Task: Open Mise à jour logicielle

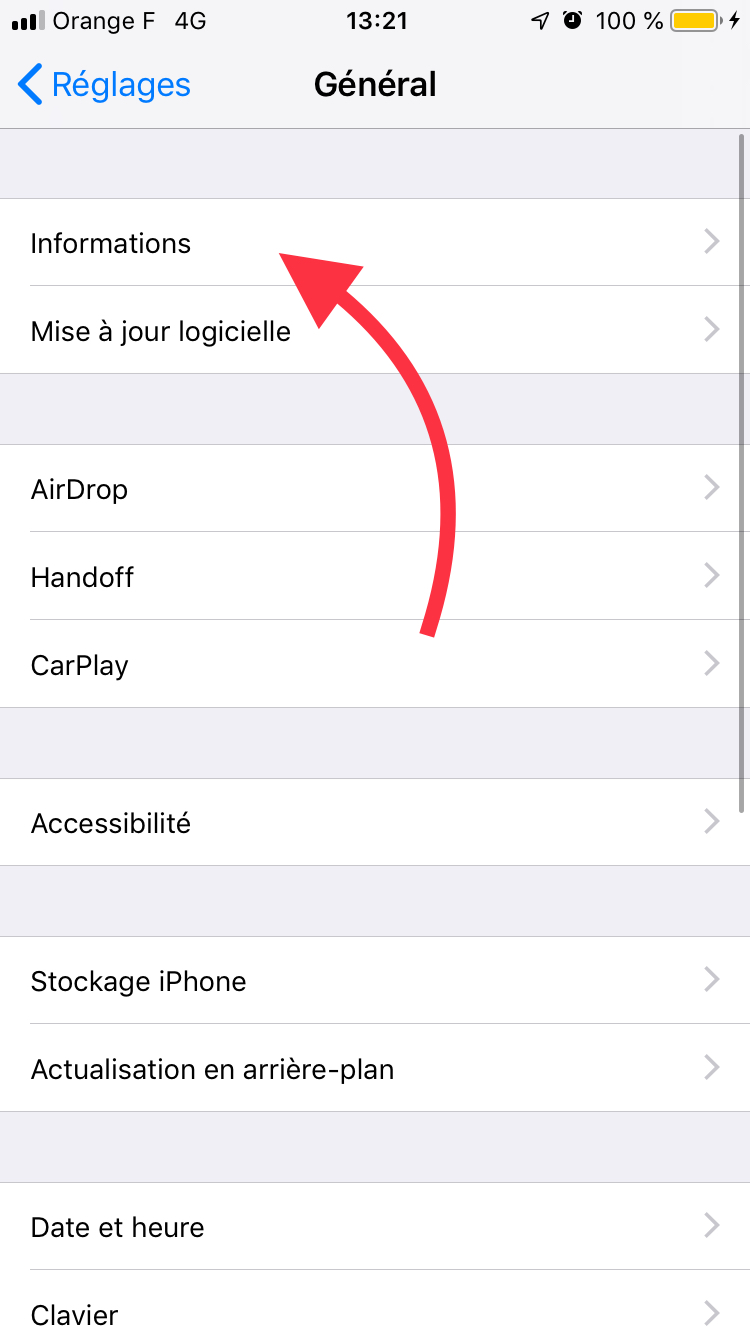Action: tap(375, 330)
